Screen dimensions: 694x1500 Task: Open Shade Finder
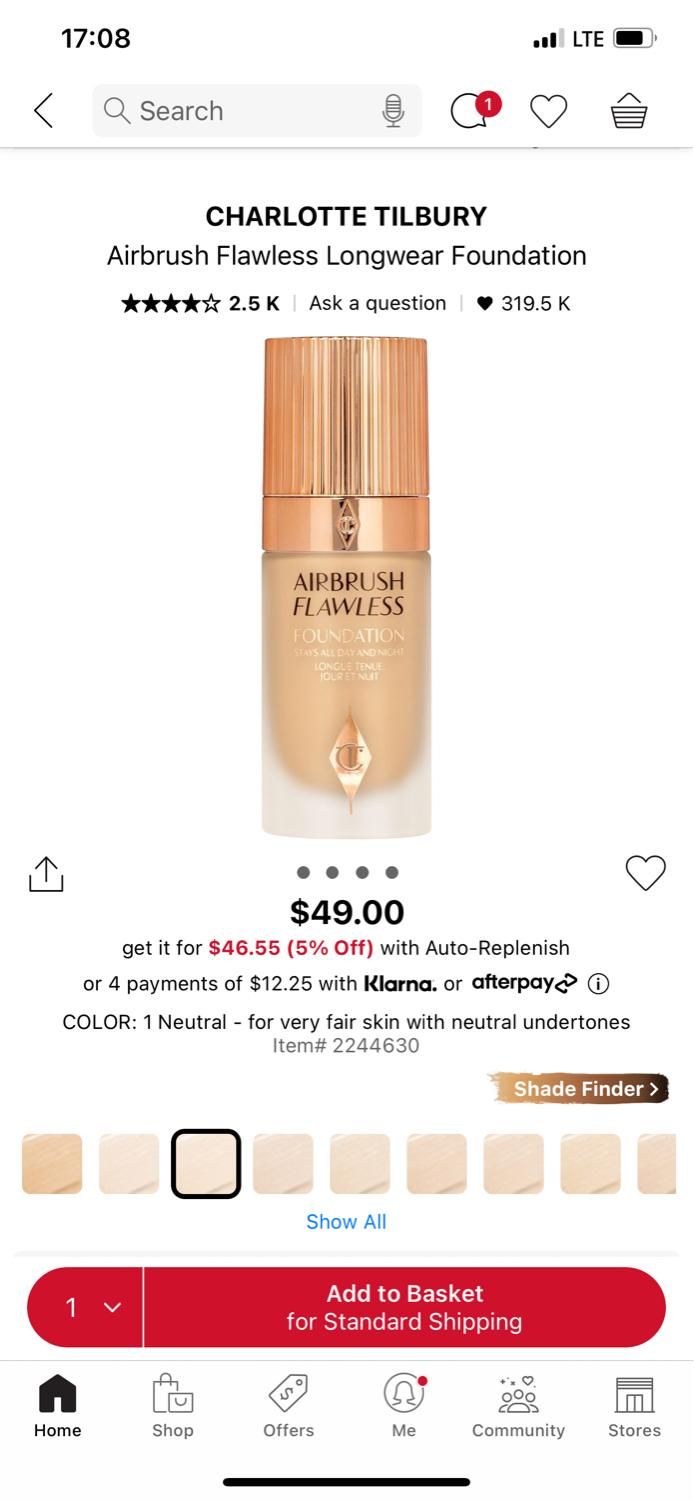[x=580, y=1089]
